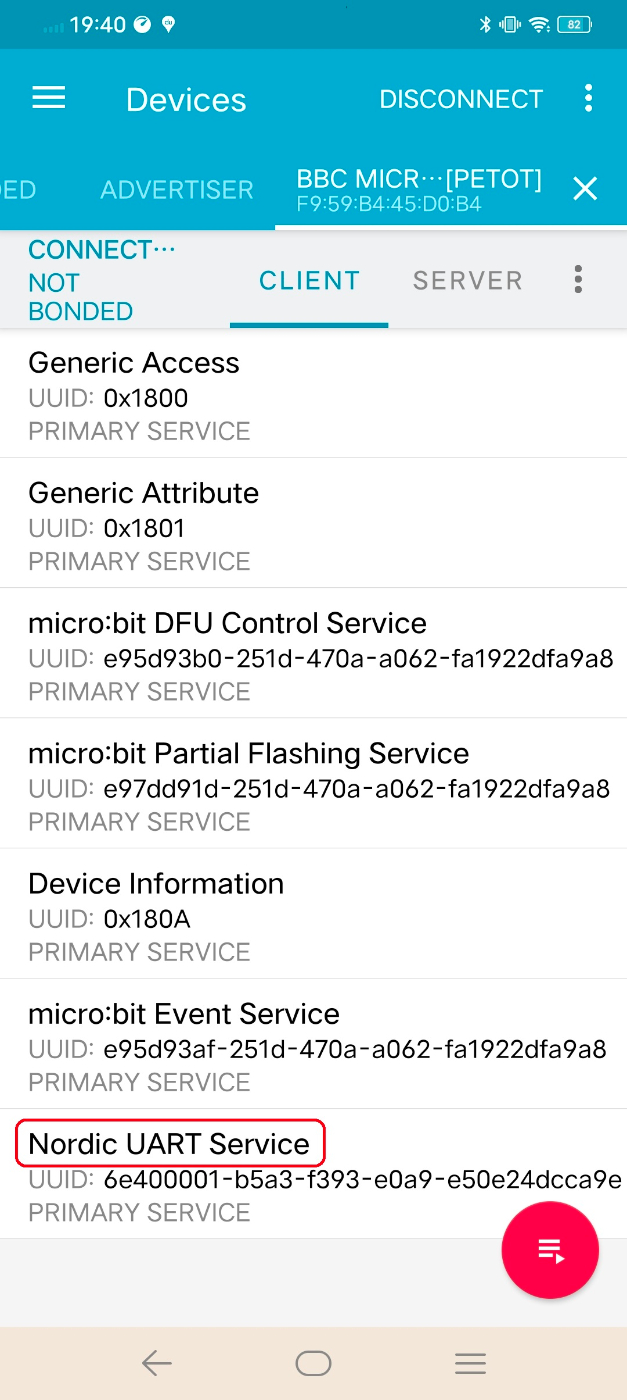This screenshot has width=627, height=1400.
Task: Expand micro:bit Event Service
Action: click(x=313, y=1044)
